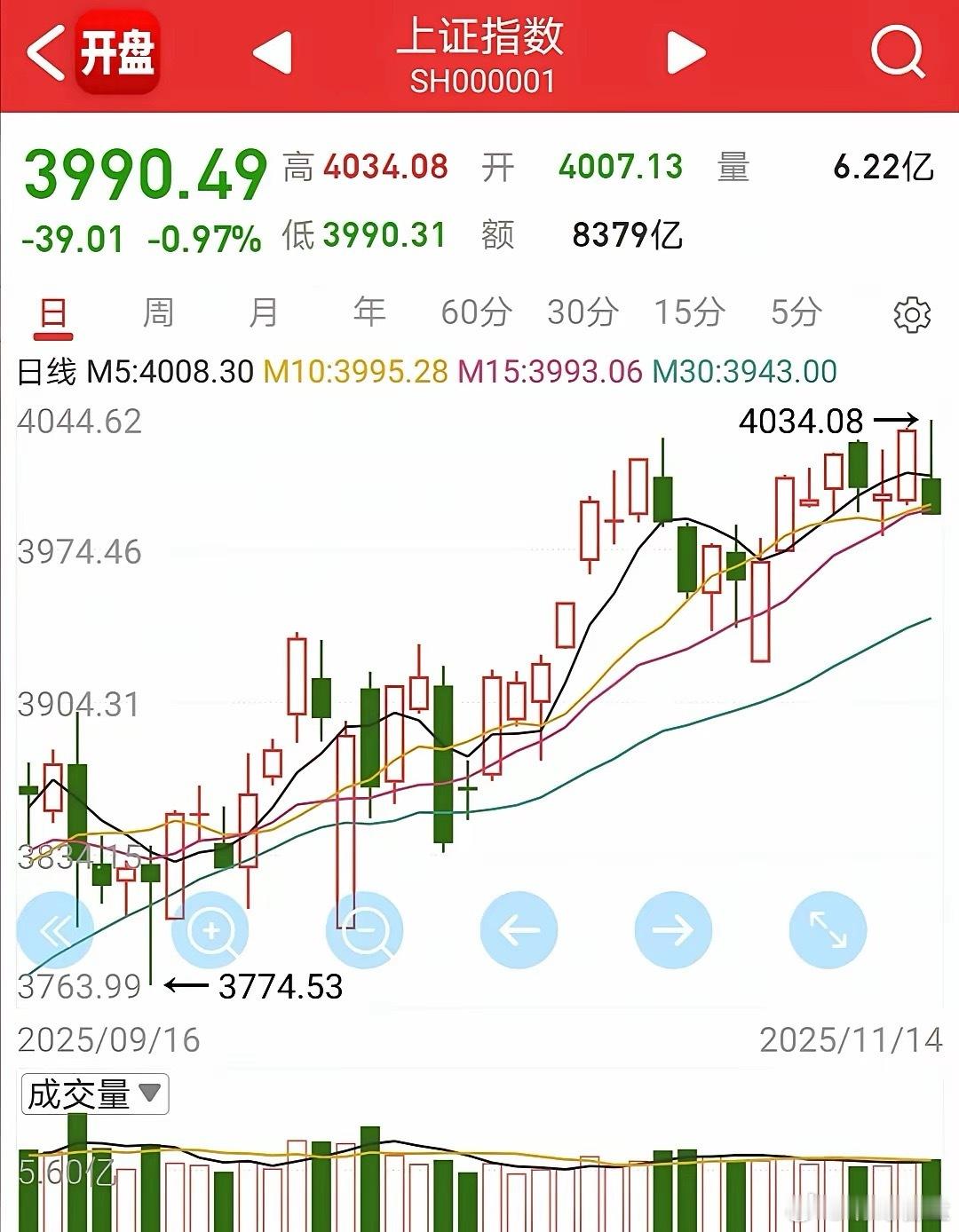This screenshot has width=959, height=1232.
Task: Switch to the 周 weekly chart tab
Action: (x=158, y=313)
